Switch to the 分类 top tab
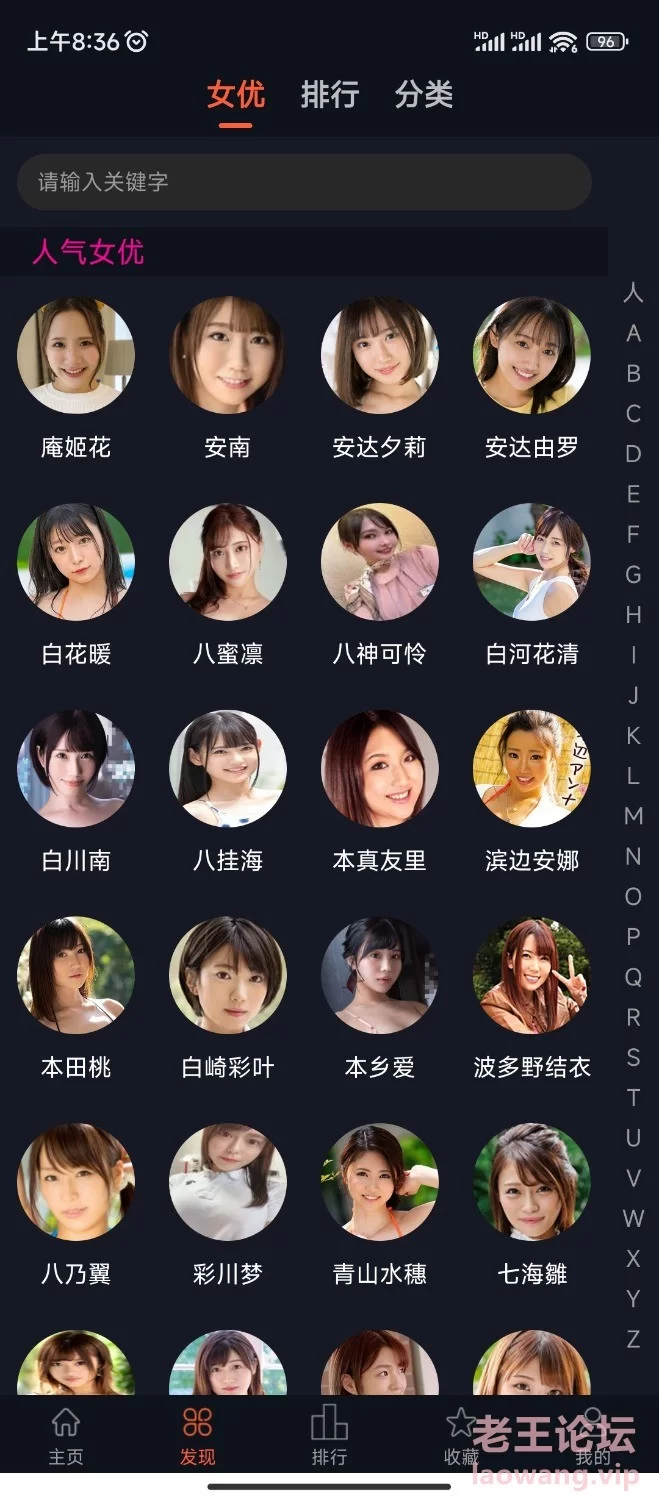Image resolution: width=659 pixels, height=1500 pixels. [424, 95]
